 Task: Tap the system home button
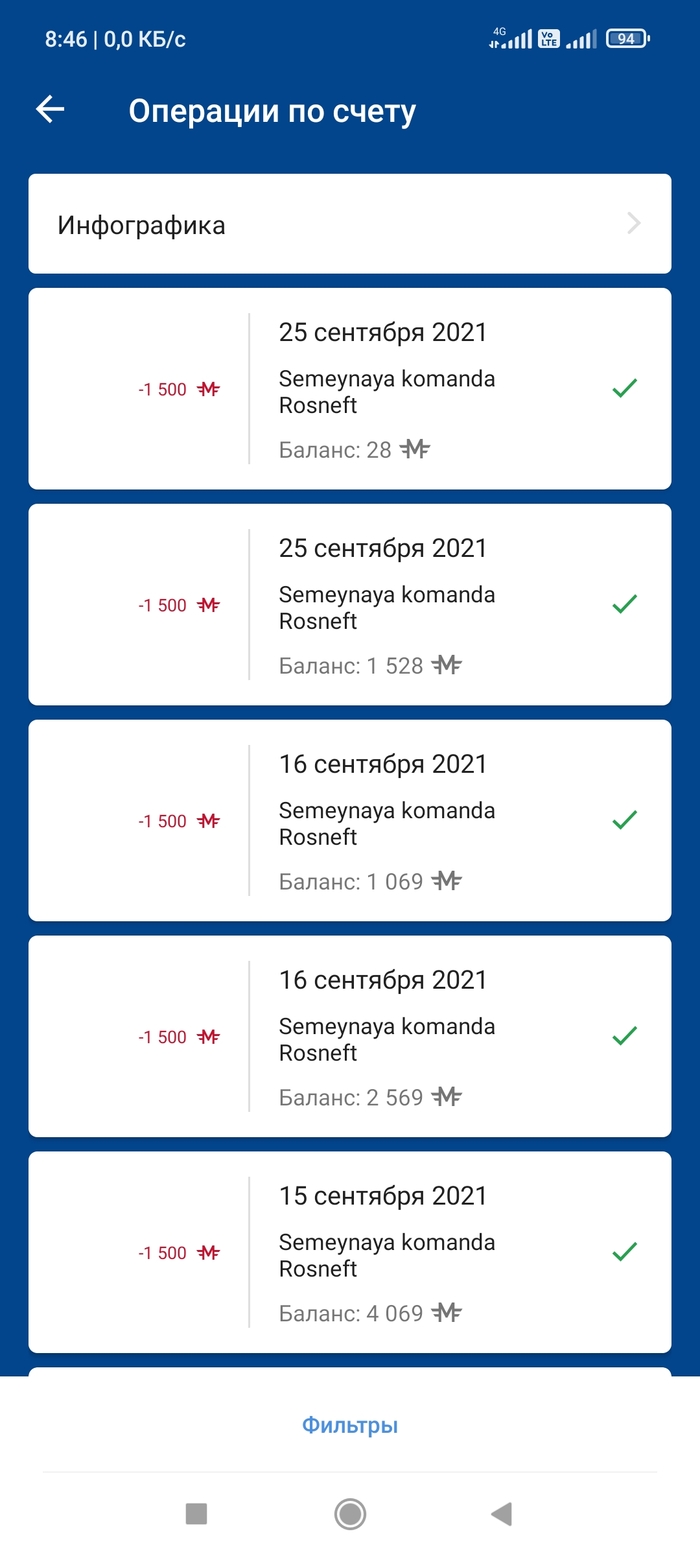click(x=350, y=1514)
